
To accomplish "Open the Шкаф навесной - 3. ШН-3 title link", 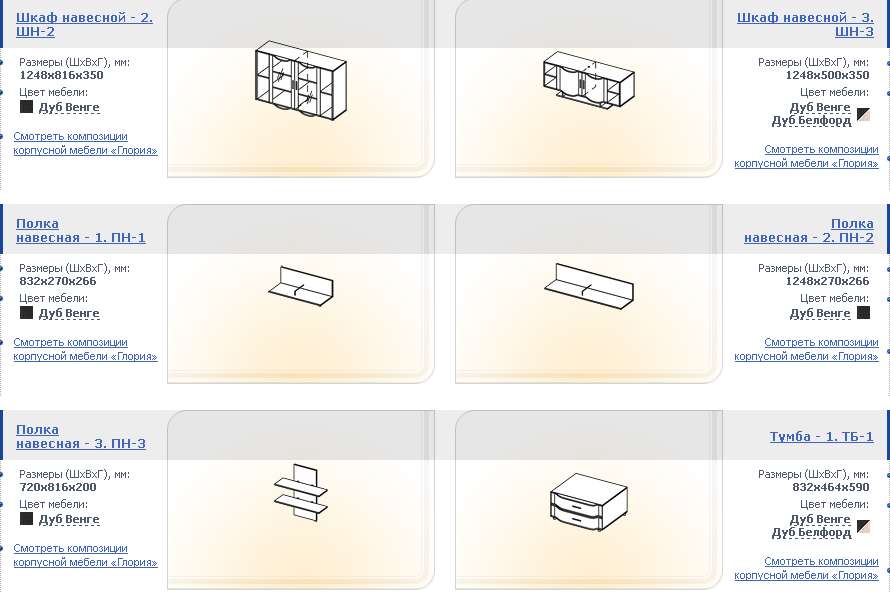I will pos(805,25).
